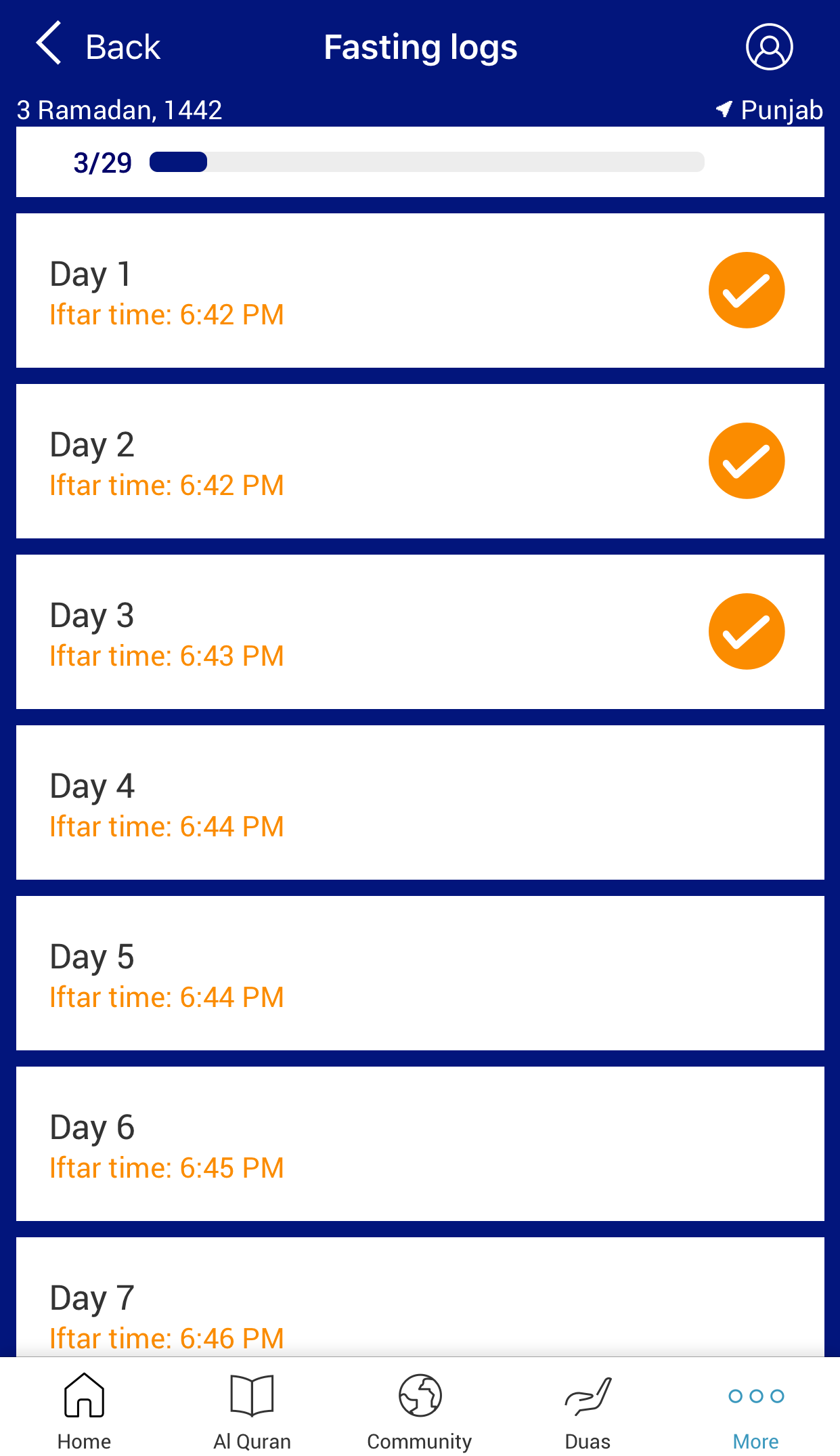Open the Duas tab
Viewport: 840px width, 1456px height.
[x=588, y=1411]
